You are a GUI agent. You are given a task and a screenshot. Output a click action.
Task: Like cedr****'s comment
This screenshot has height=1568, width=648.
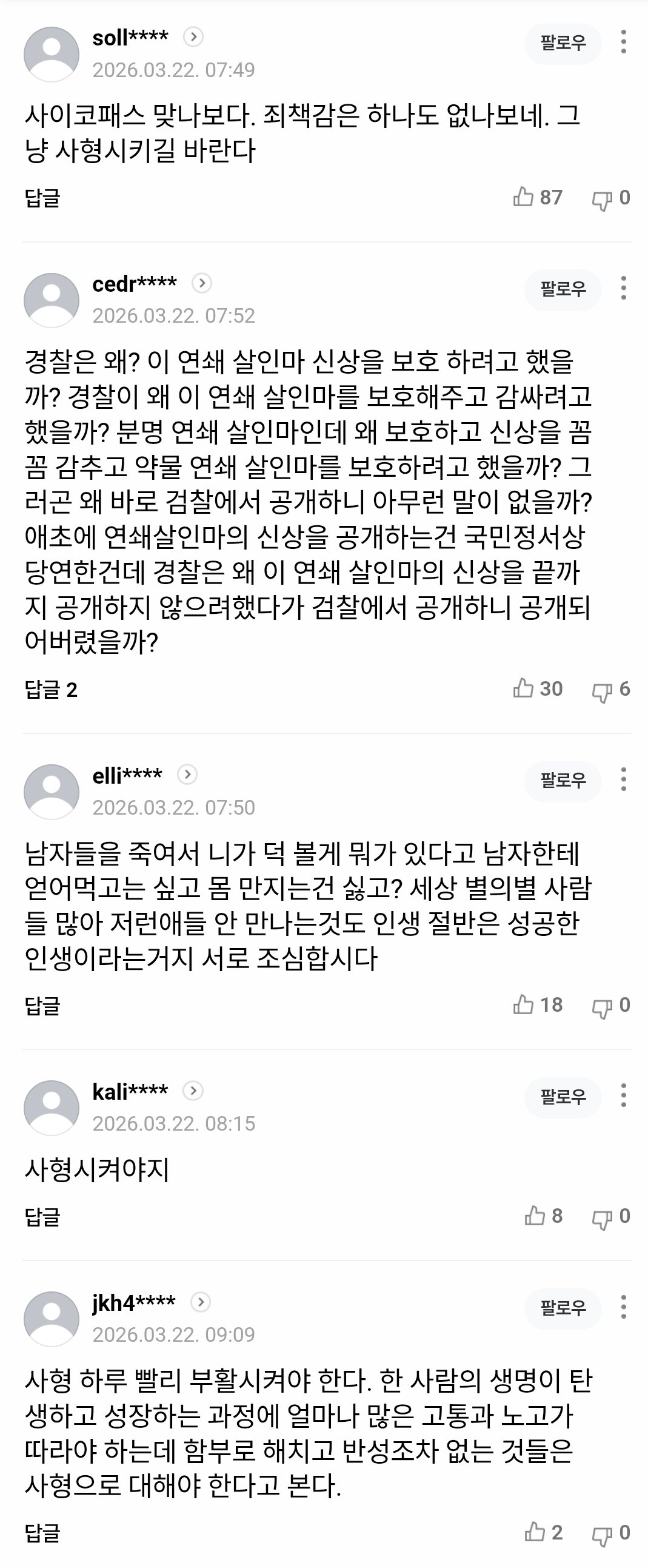(524, 689)
